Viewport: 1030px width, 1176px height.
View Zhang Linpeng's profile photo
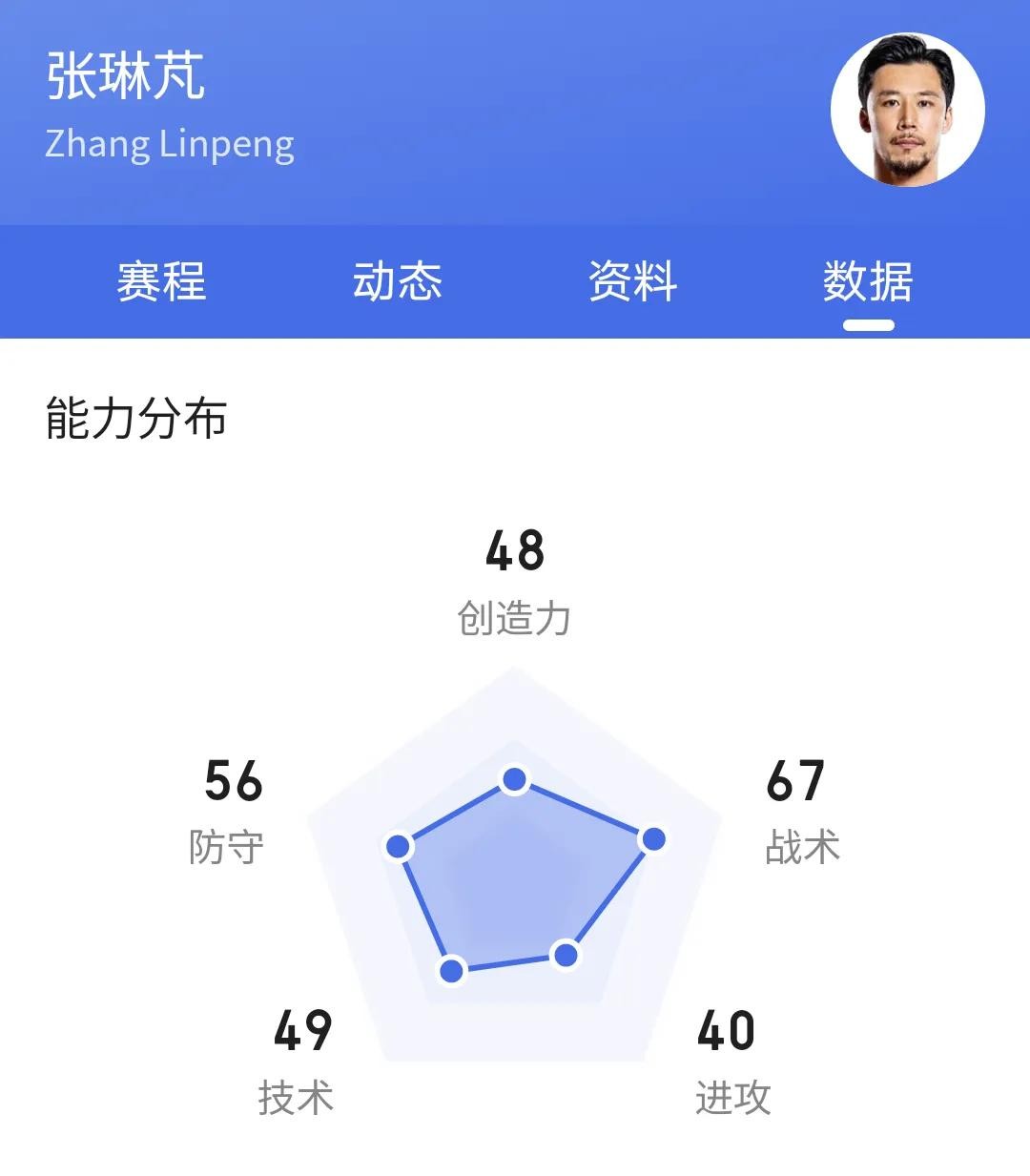[x=907, y=110]
